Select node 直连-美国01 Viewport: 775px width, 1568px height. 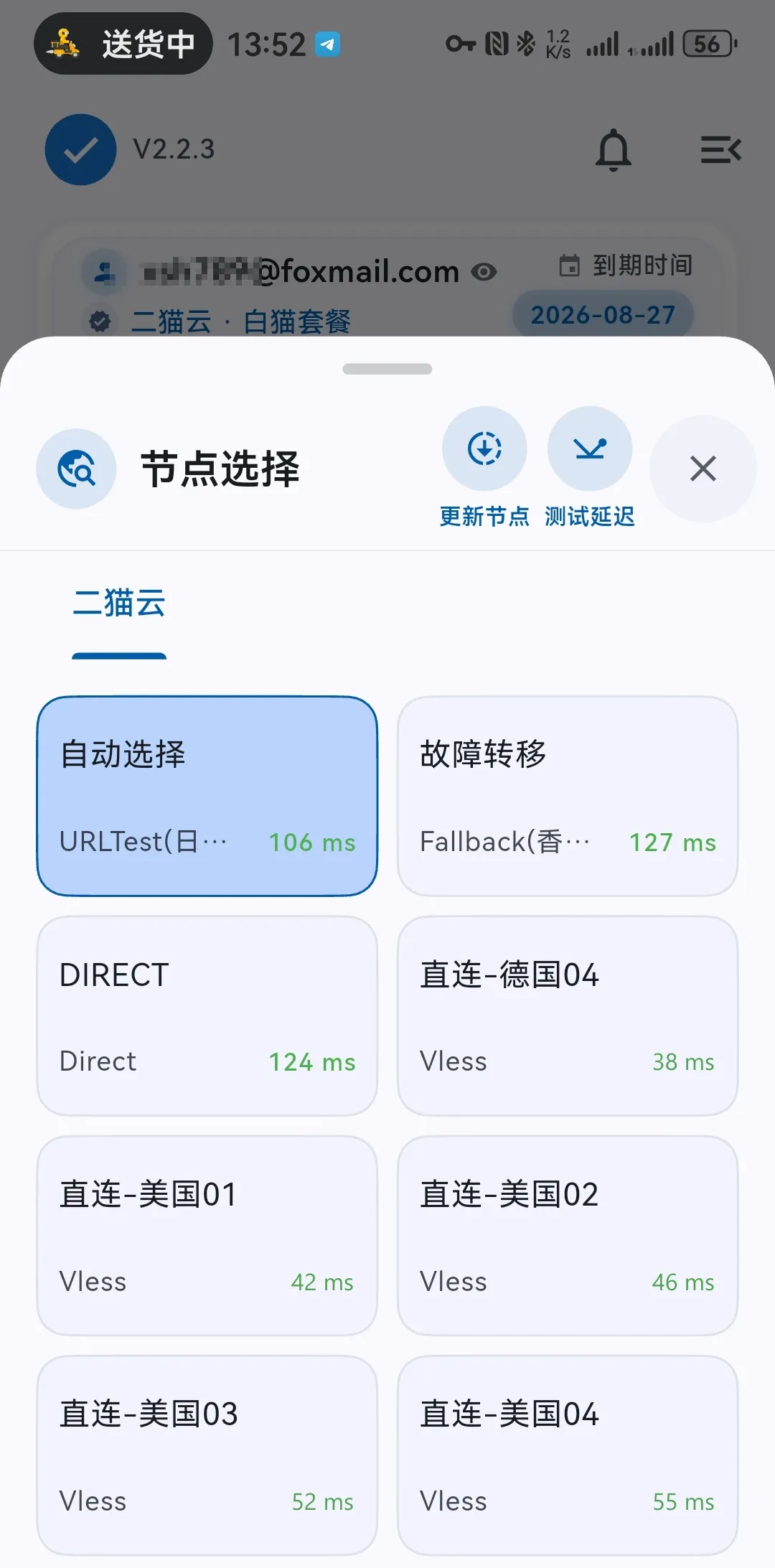[207, 1235]
